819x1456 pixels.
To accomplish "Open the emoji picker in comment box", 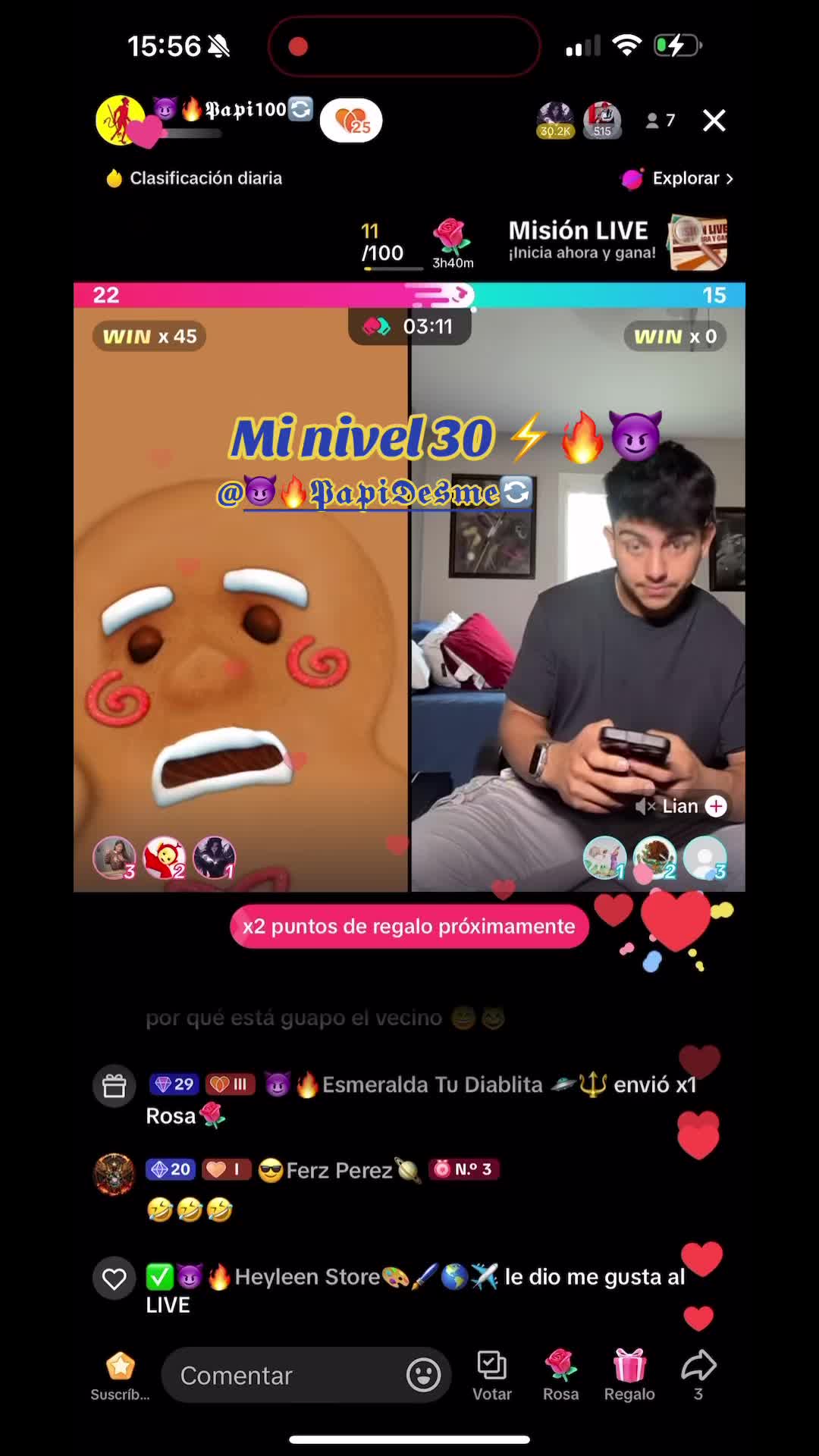I will tap(423, 1375).
